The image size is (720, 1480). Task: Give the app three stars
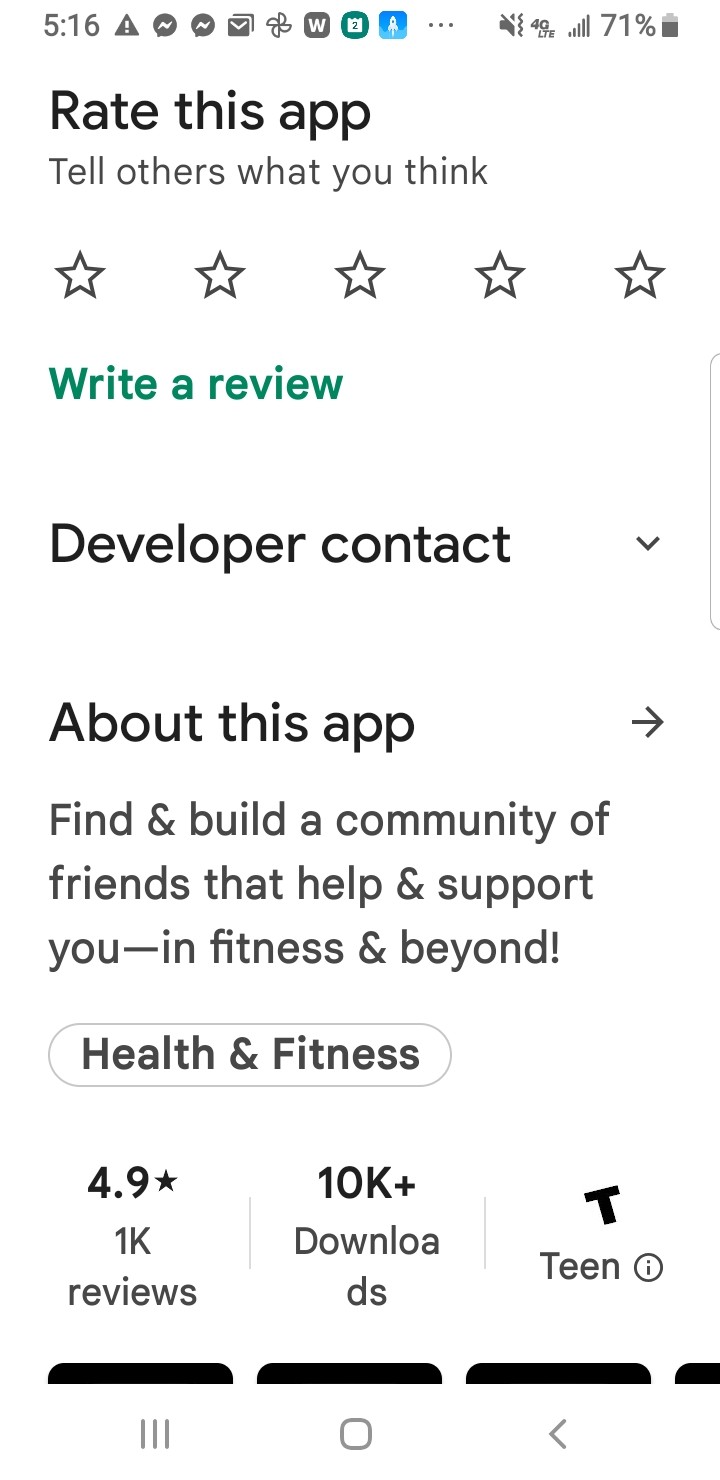point(359,275)
